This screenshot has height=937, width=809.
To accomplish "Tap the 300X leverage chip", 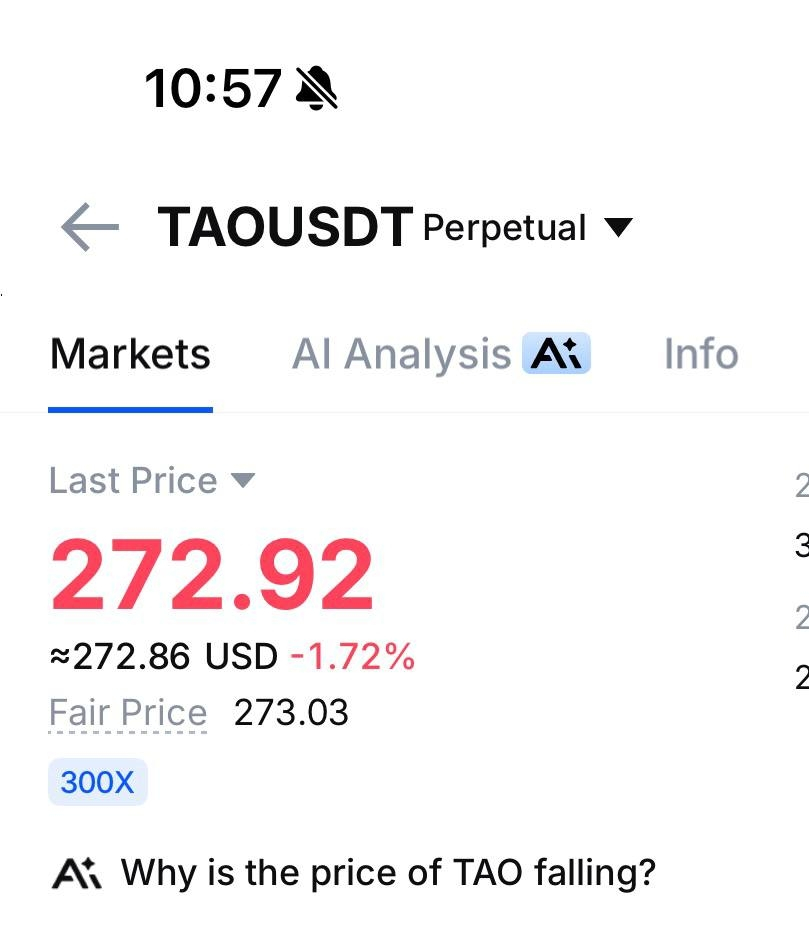I will 97,782.
